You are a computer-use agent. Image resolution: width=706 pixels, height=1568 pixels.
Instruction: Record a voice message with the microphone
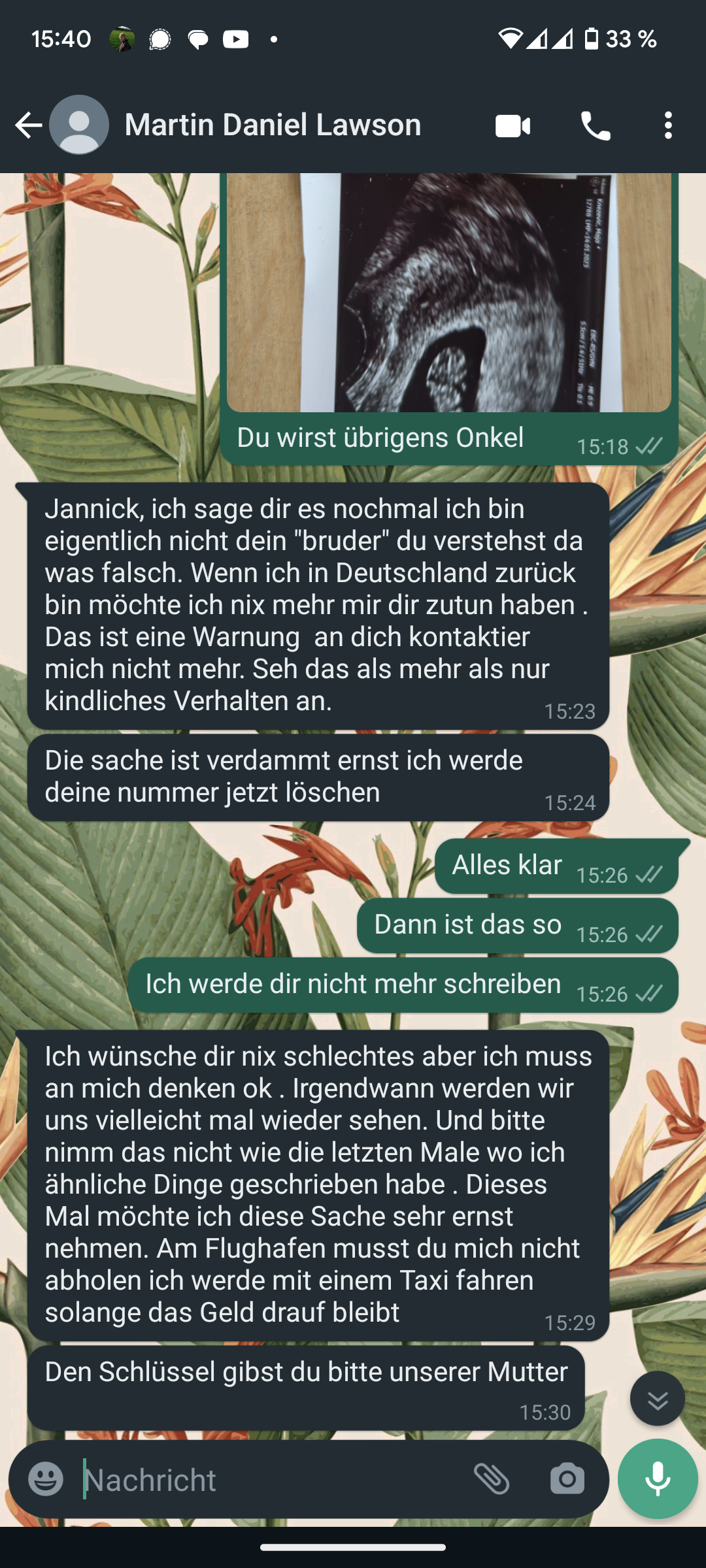click(x=658, y=1479)
